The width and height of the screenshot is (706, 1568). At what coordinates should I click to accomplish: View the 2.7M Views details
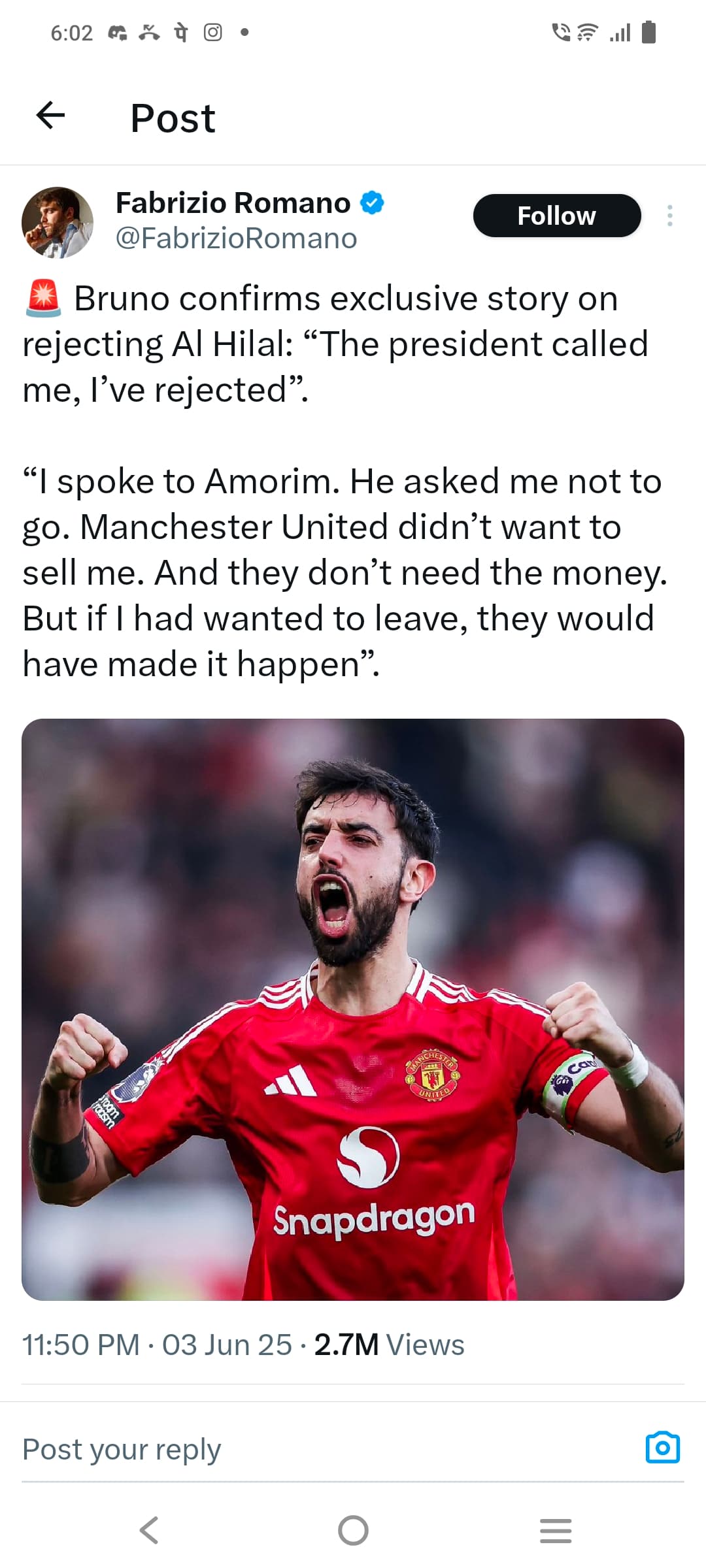coord(389,1345)
